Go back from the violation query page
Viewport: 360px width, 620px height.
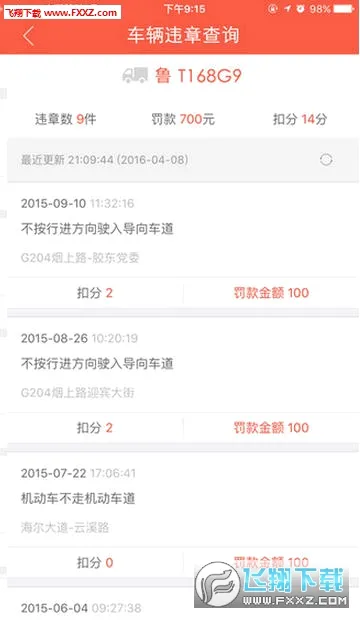[x=28, y=36]
